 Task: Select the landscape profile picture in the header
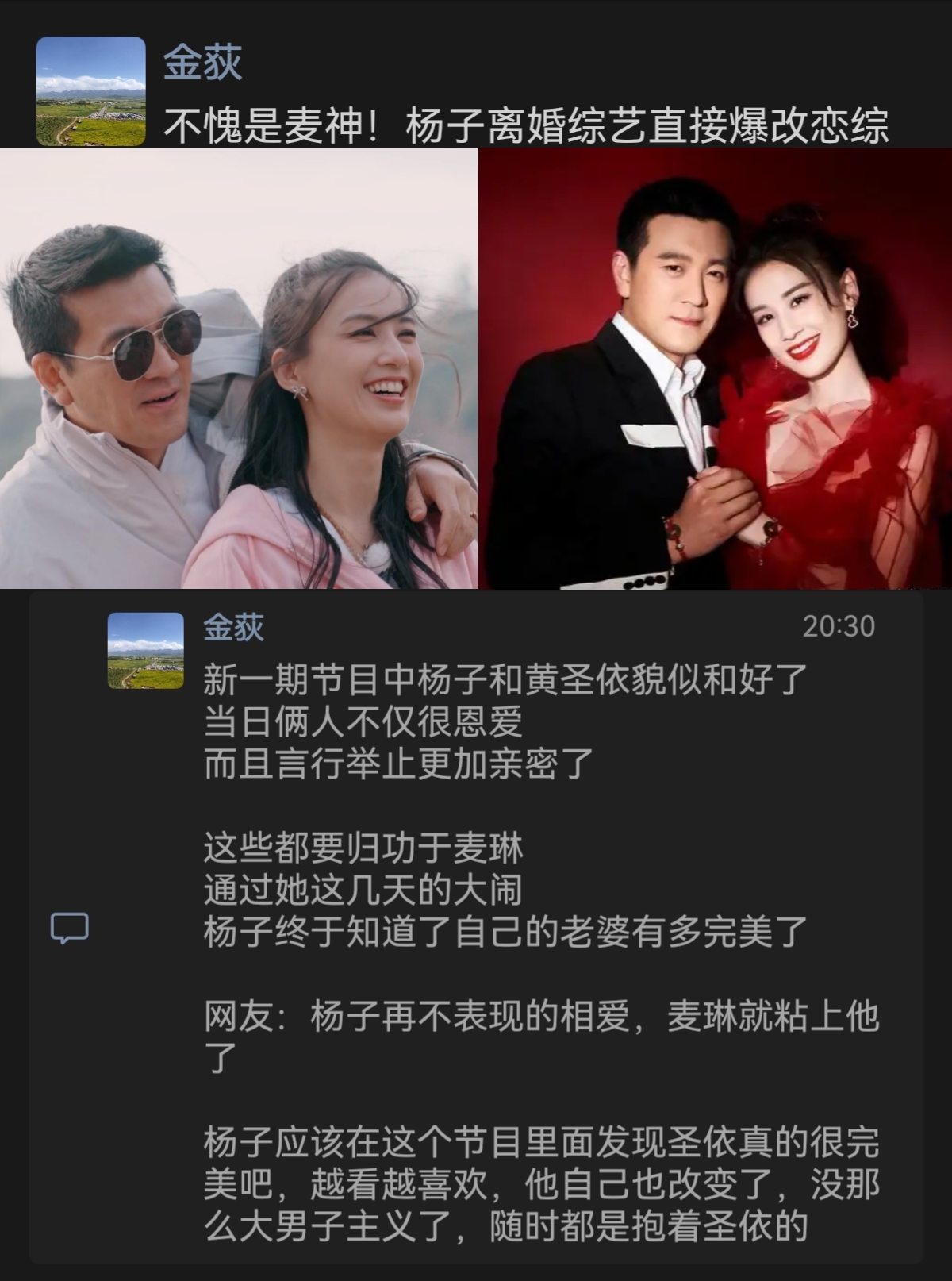click(90, 90)
